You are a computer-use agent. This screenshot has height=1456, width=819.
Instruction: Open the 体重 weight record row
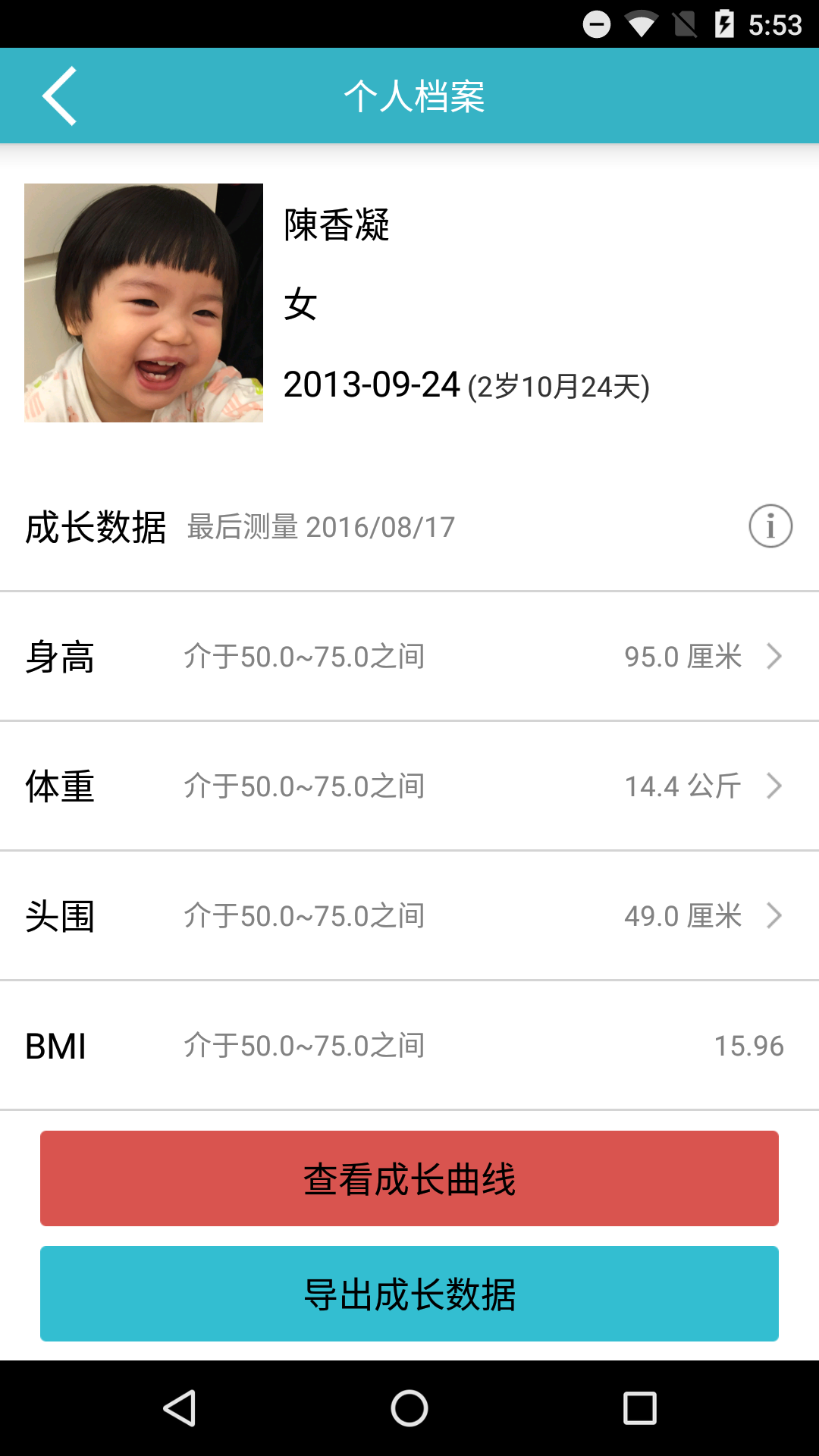pos(409,786)
